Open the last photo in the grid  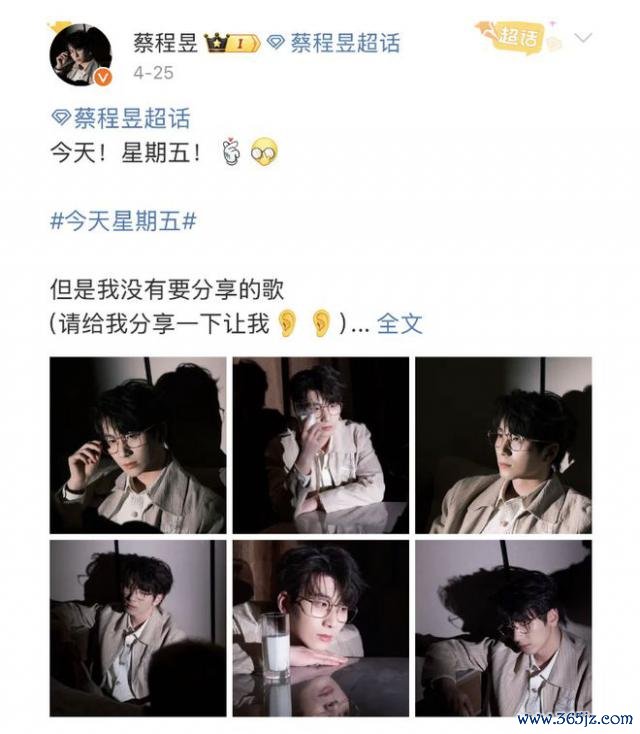pos(503,628)
